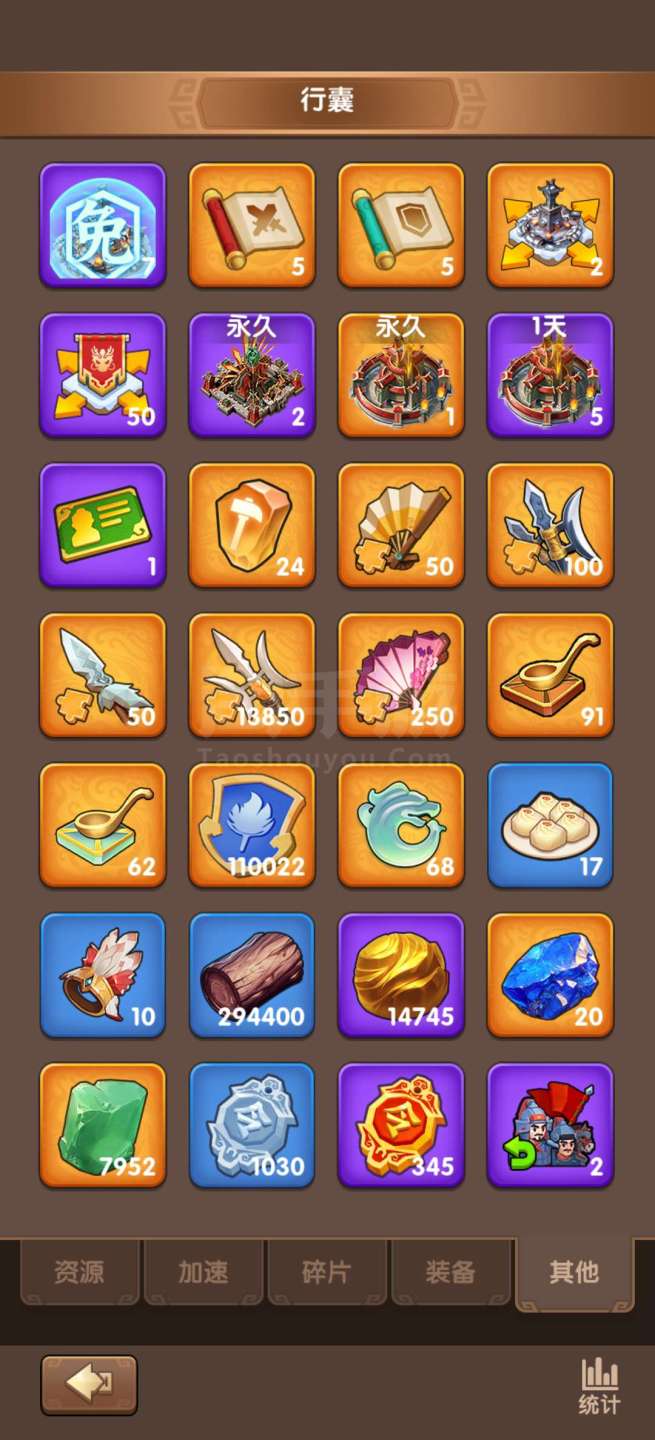Select the green jade item with 7952
The width and height of the screenshot is (655, 1440).
tap(102, 1126)
